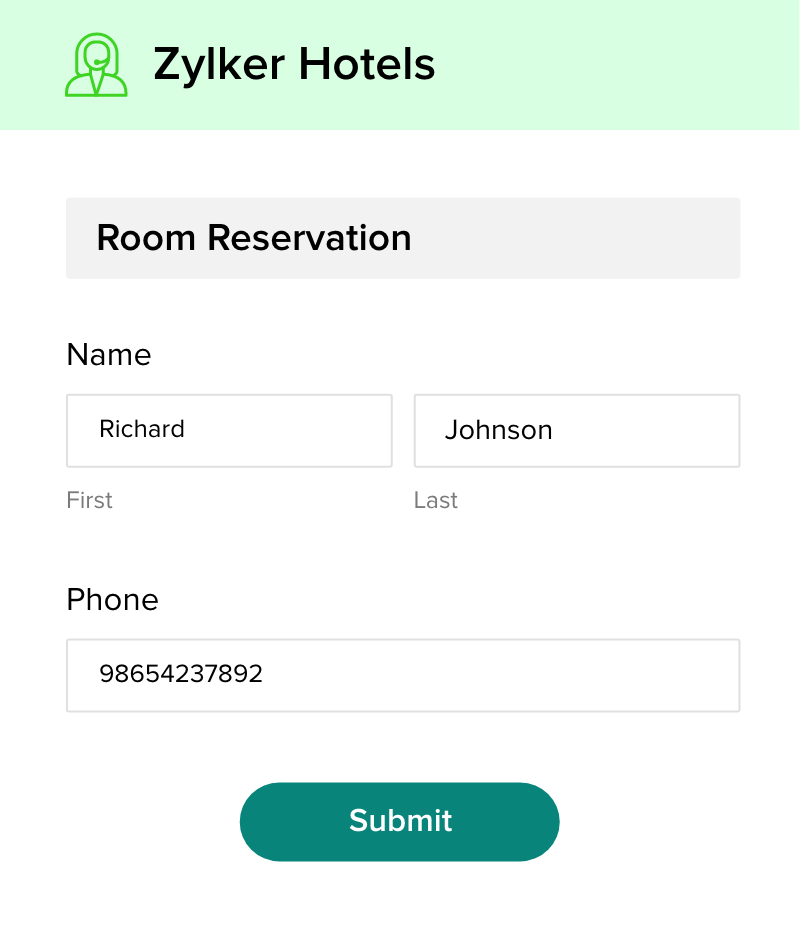Click the Phone number input field

(402, 675)
